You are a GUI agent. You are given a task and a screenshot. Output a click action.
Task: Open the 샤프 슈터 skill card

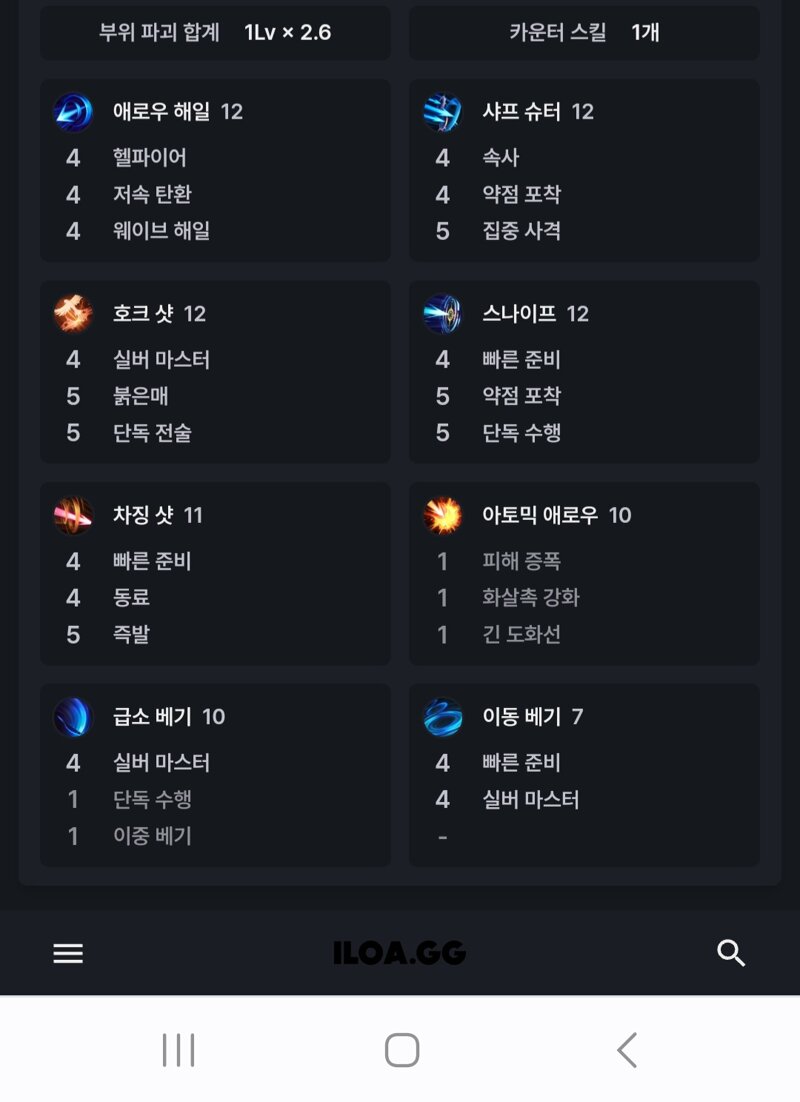pyautogui.click(x=584, y=171)
